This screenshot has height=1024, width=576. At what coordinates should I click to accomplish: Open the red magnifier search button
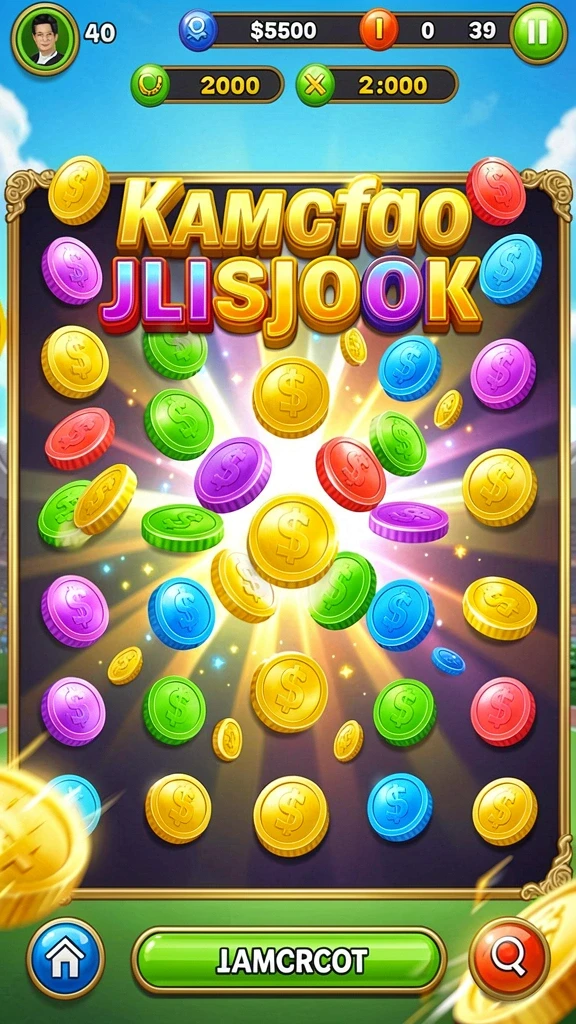509,957
